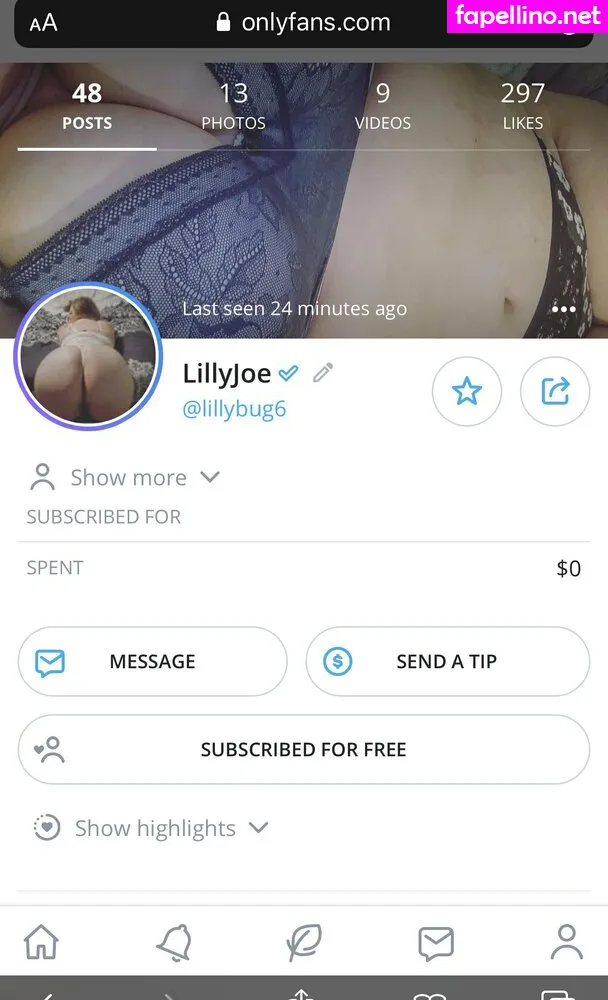Open the account profile tab
This screenshot has height=1000, width=608.
coord(566,942)
